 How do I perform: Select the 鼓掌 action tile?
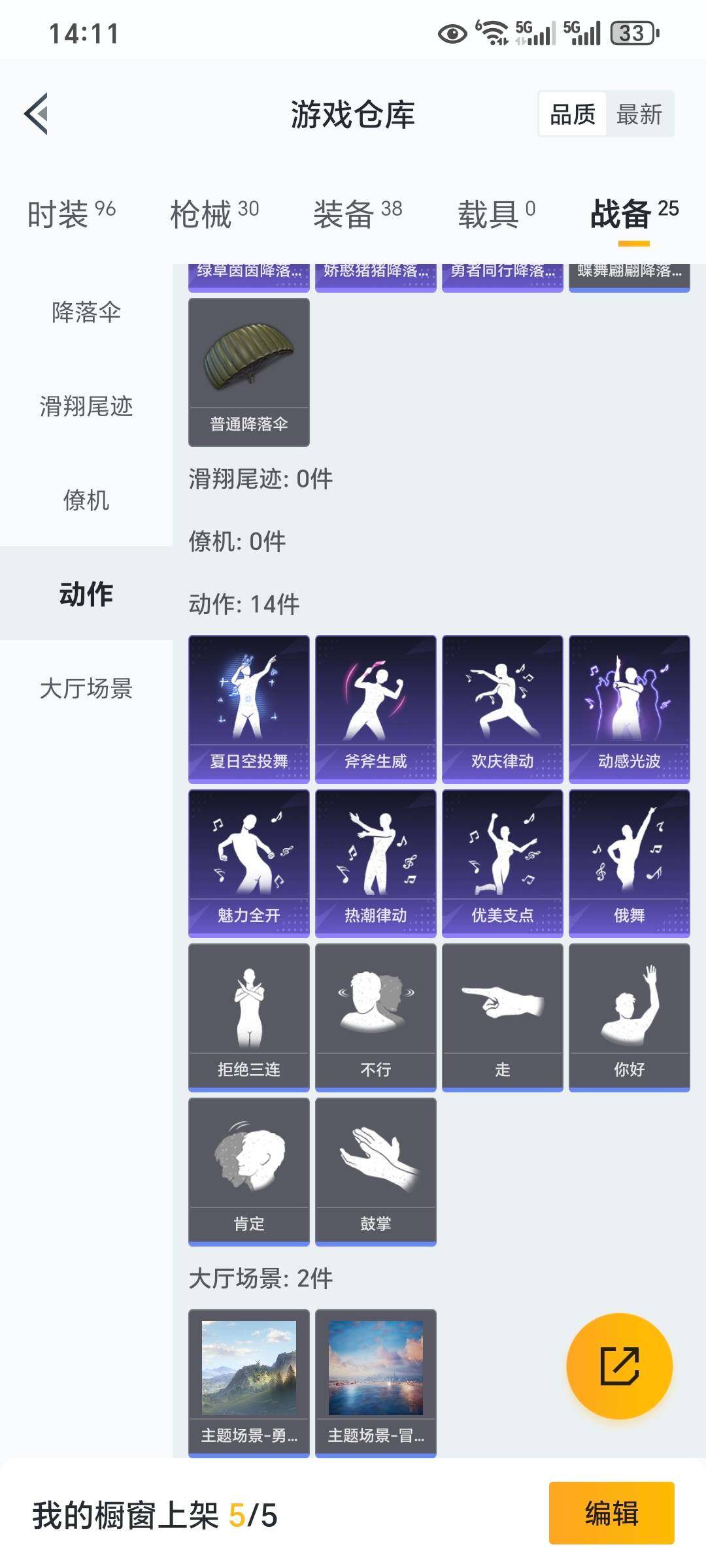(376, 1171)
